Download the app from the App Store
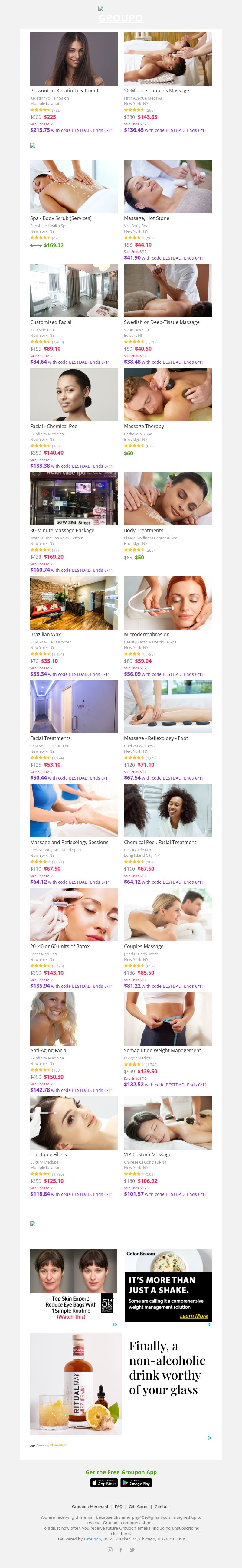This screenshot has height=1568, width=242. click(x=103, y=1482)
